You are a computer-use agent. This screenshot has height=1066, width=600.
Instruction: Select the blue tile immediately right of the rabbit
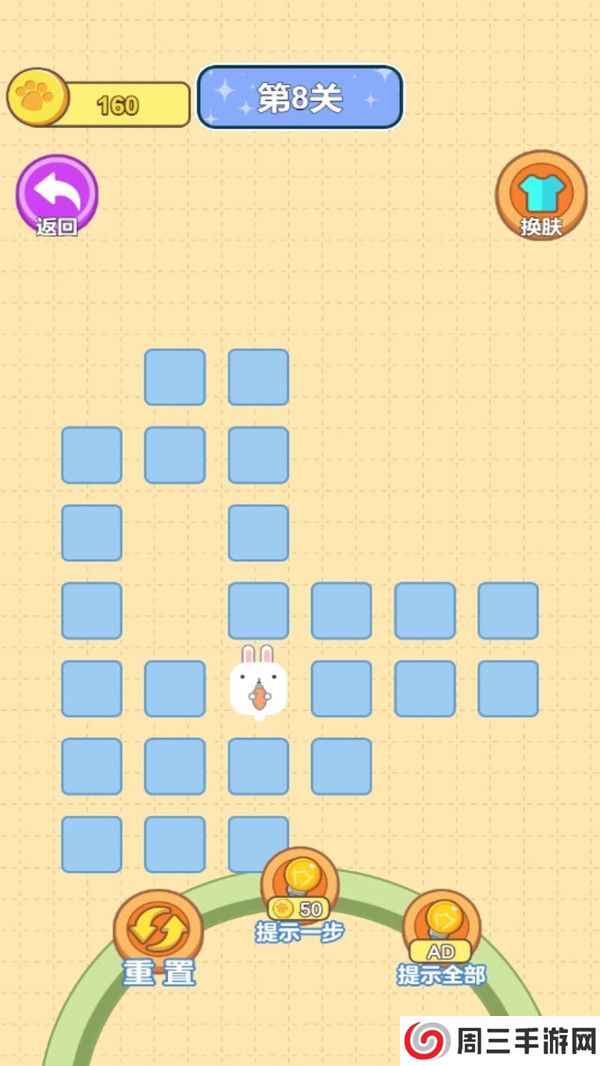tap(341, 689)
